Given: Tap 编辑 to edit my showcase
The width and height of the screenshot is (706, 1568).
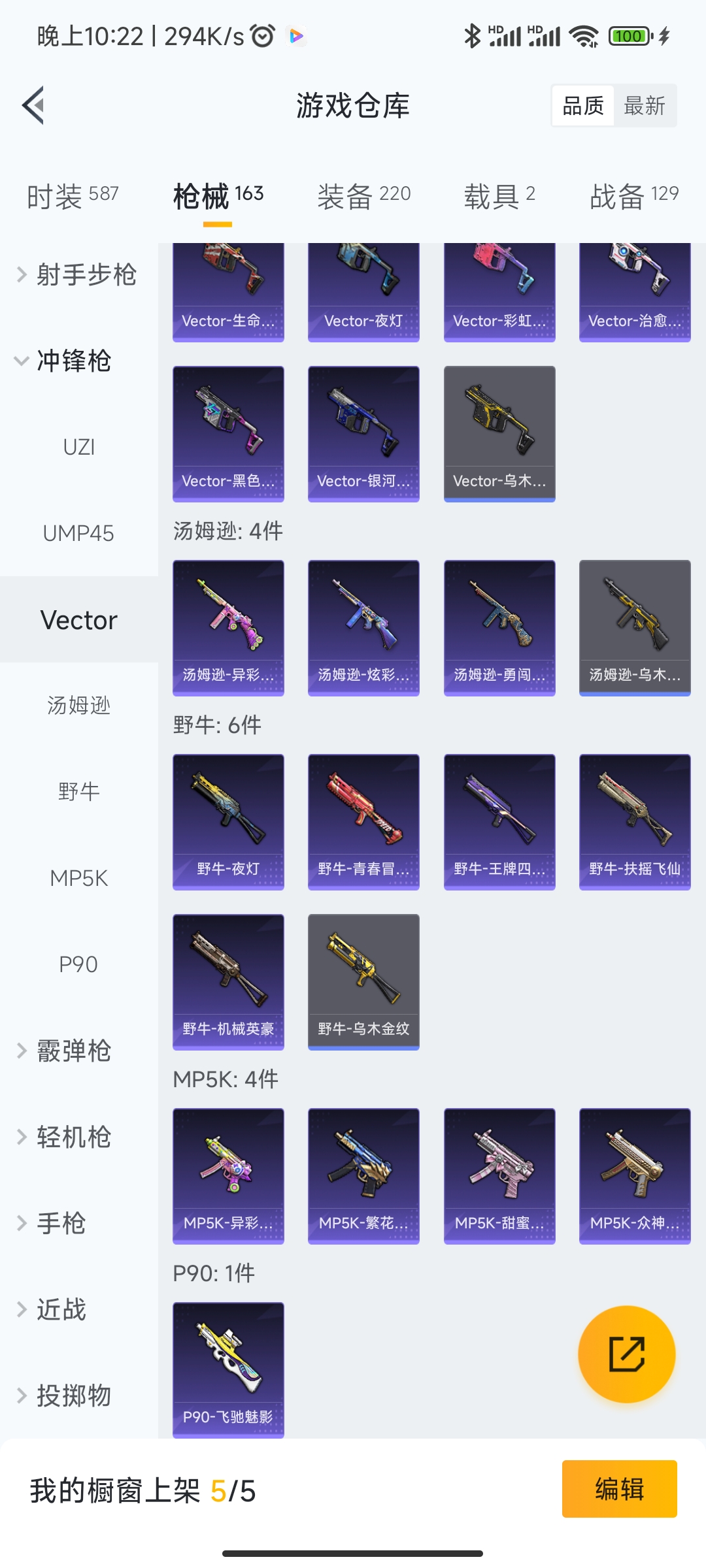Looking at the screenshot, I should coord(619,1489).
